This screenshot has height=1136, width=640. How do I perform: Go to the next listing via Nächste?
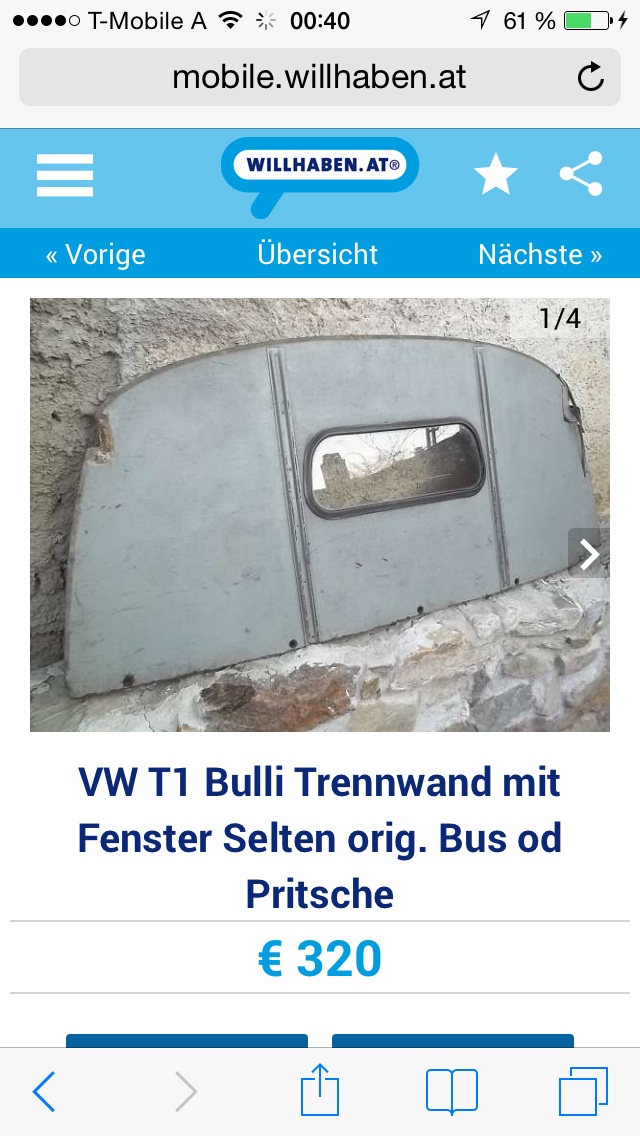[x=540, y=254]
